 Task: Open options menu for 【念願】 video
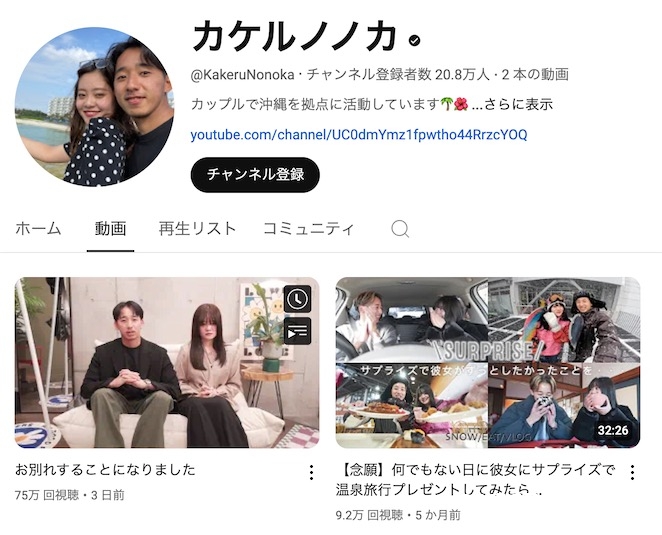pos(632,472)
